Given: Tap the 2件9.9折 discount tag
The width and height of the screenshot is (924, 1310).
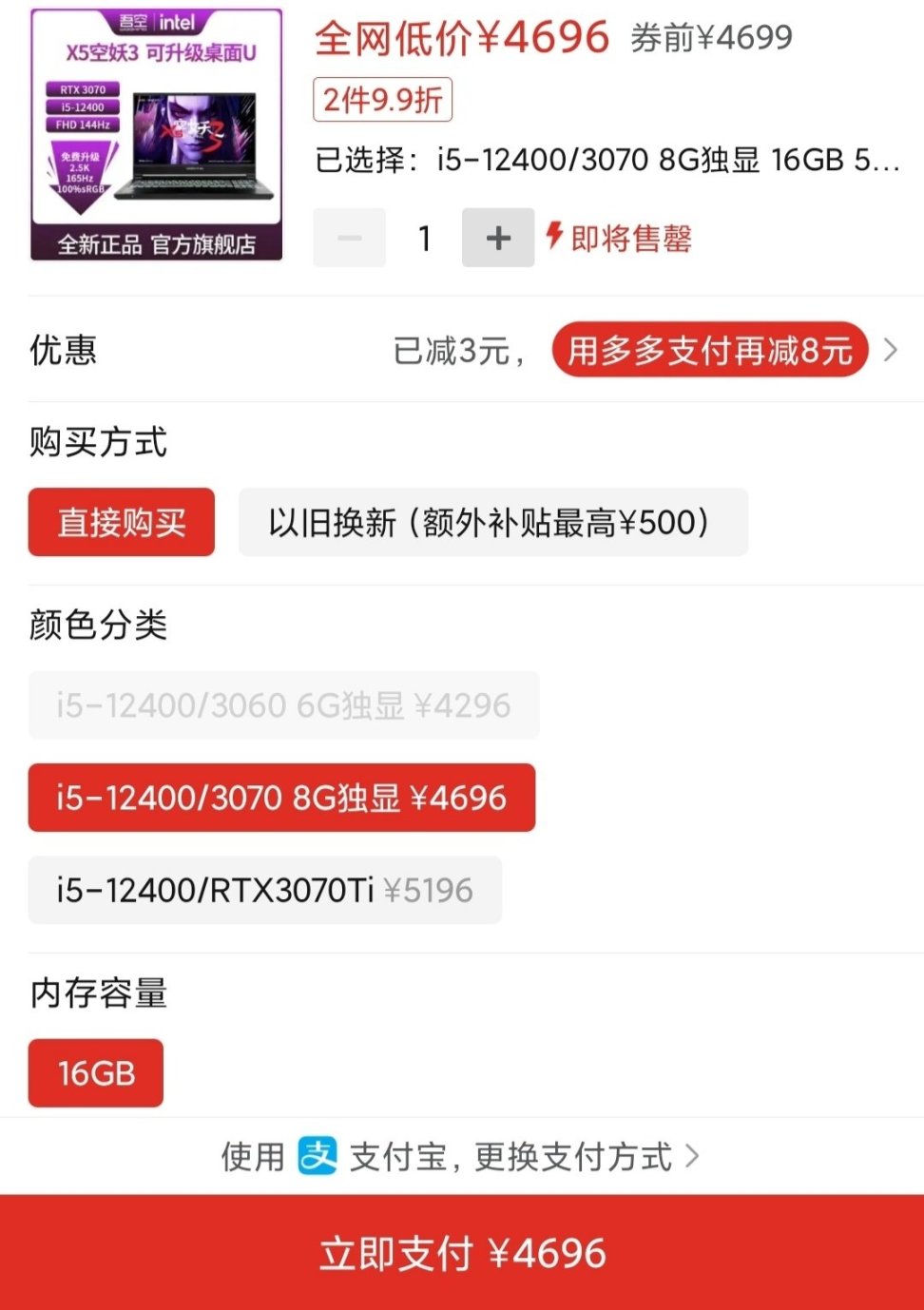Looking at the screenshot, I should point(382,100).
